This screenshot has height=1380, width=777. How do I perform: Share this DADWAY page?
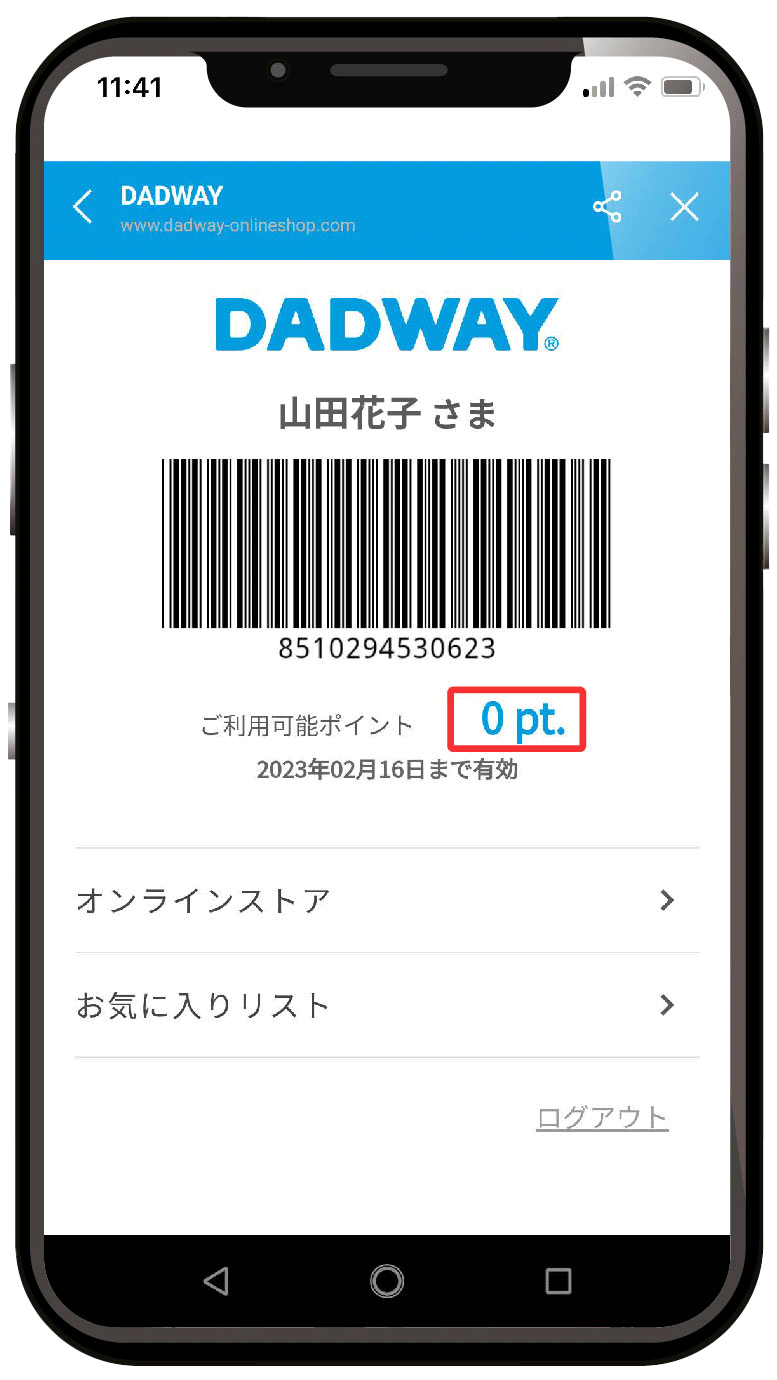[607, 208]
